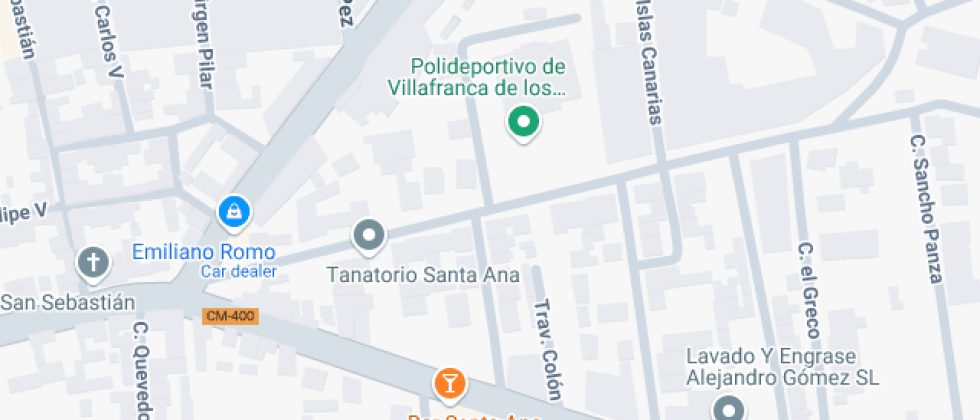Image resolution: width=980 pixels, height=420 pixels.
Task: Tap the Tanatorio Santa Ana pin
Action: click(x=370, y=236)
